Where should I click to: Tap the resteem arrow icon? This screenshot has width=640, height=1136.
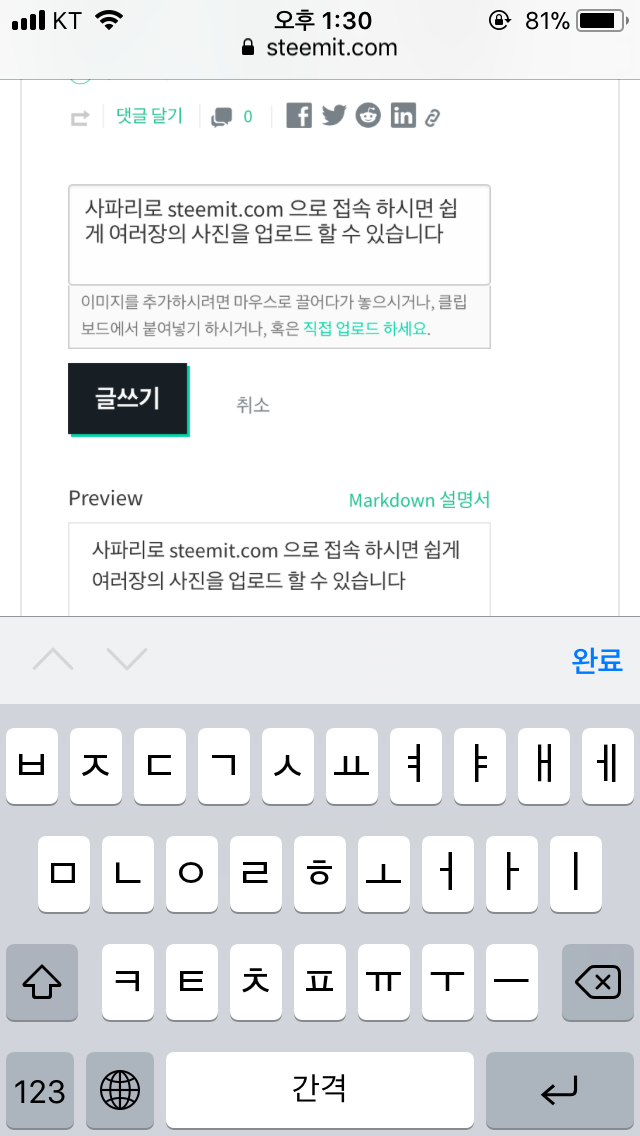click(79, 118)
